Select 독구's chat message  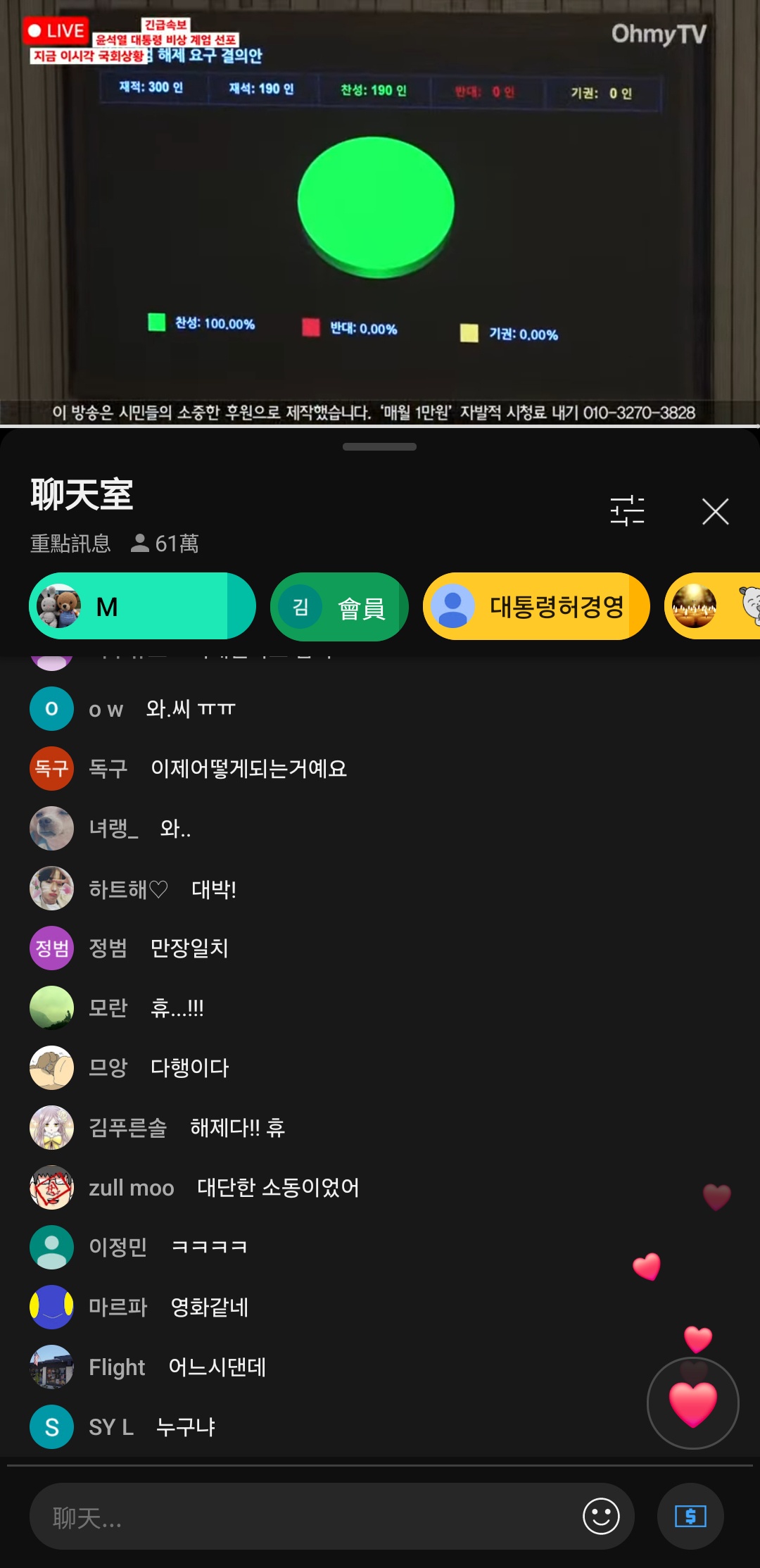(x=248, y=768)
